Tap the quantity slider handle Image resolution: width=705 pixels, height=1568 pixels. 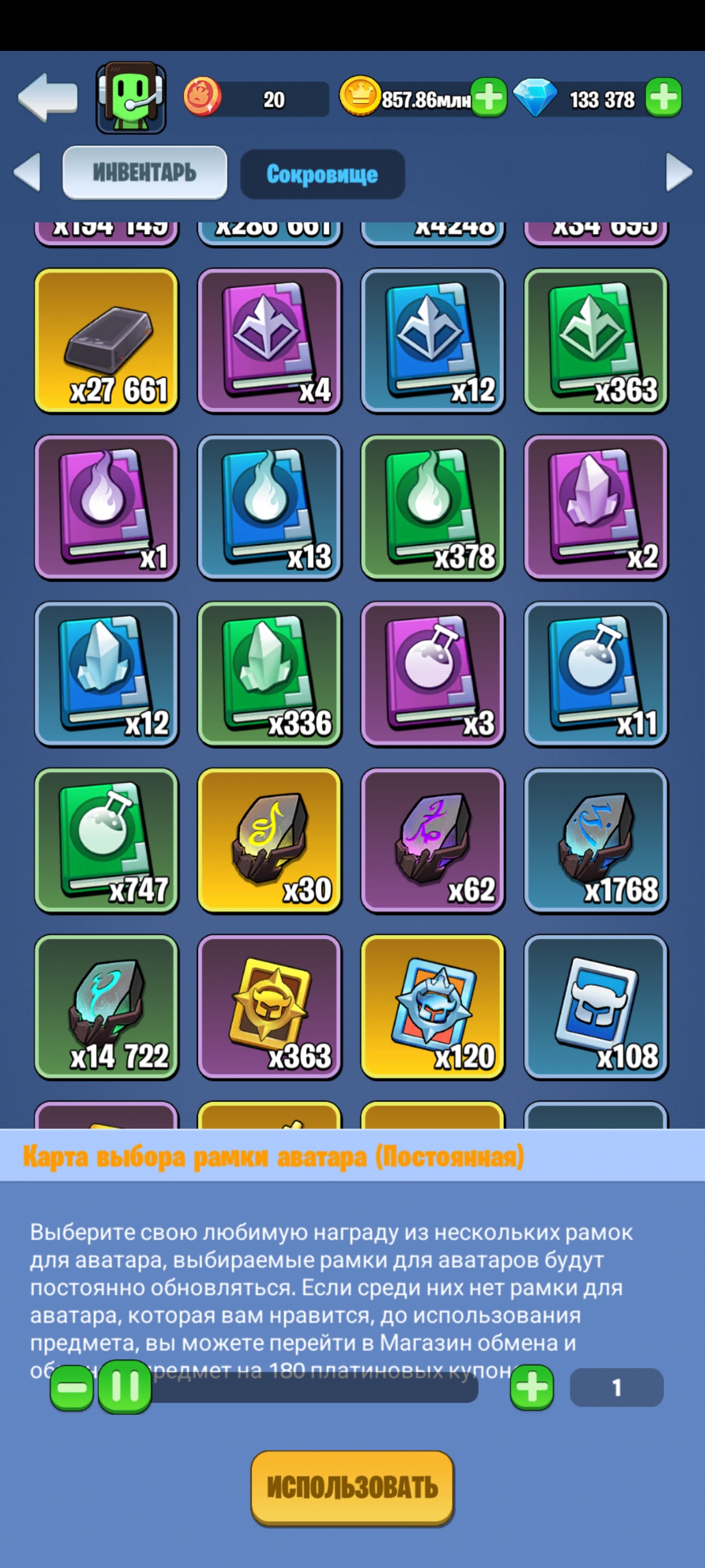click(x=125, y=1387)
